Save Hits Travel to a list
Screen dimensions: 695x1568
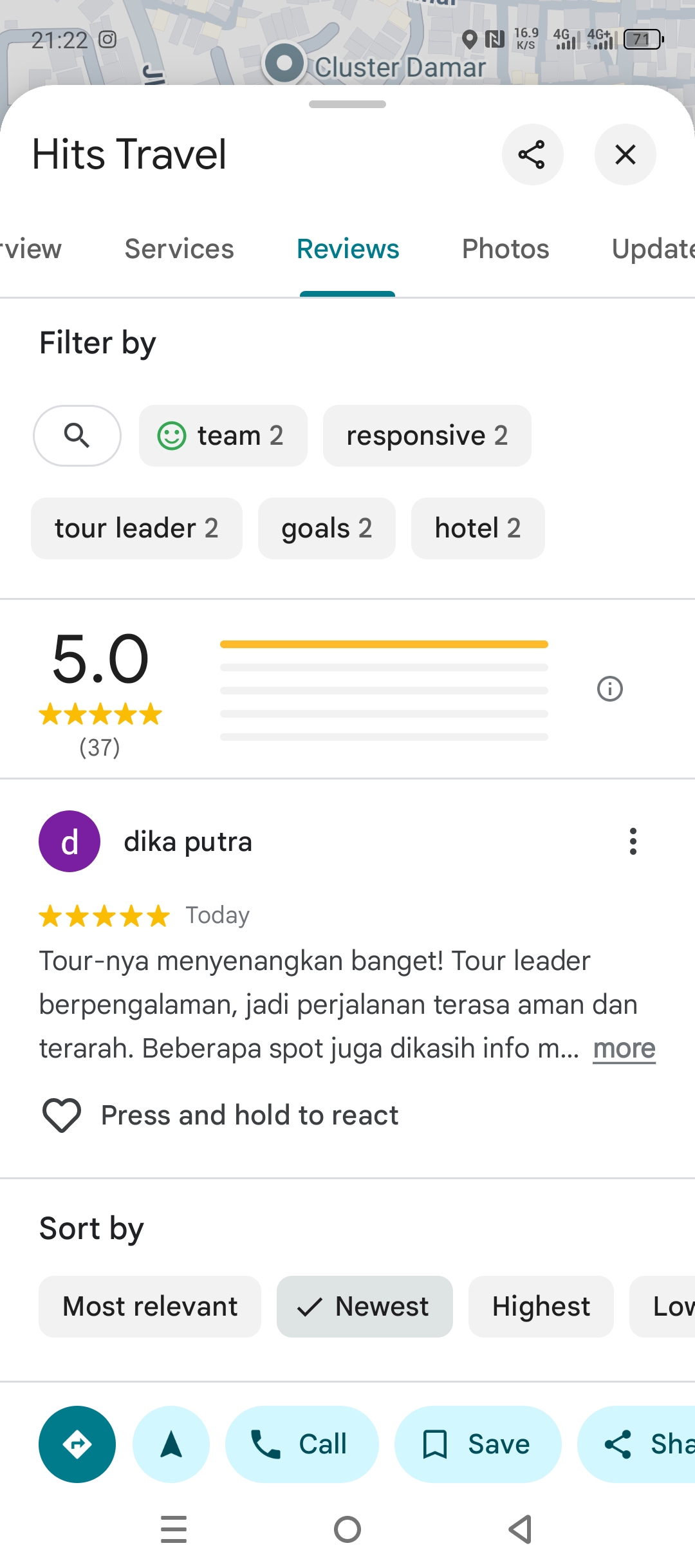click(x=478, y=1444)
